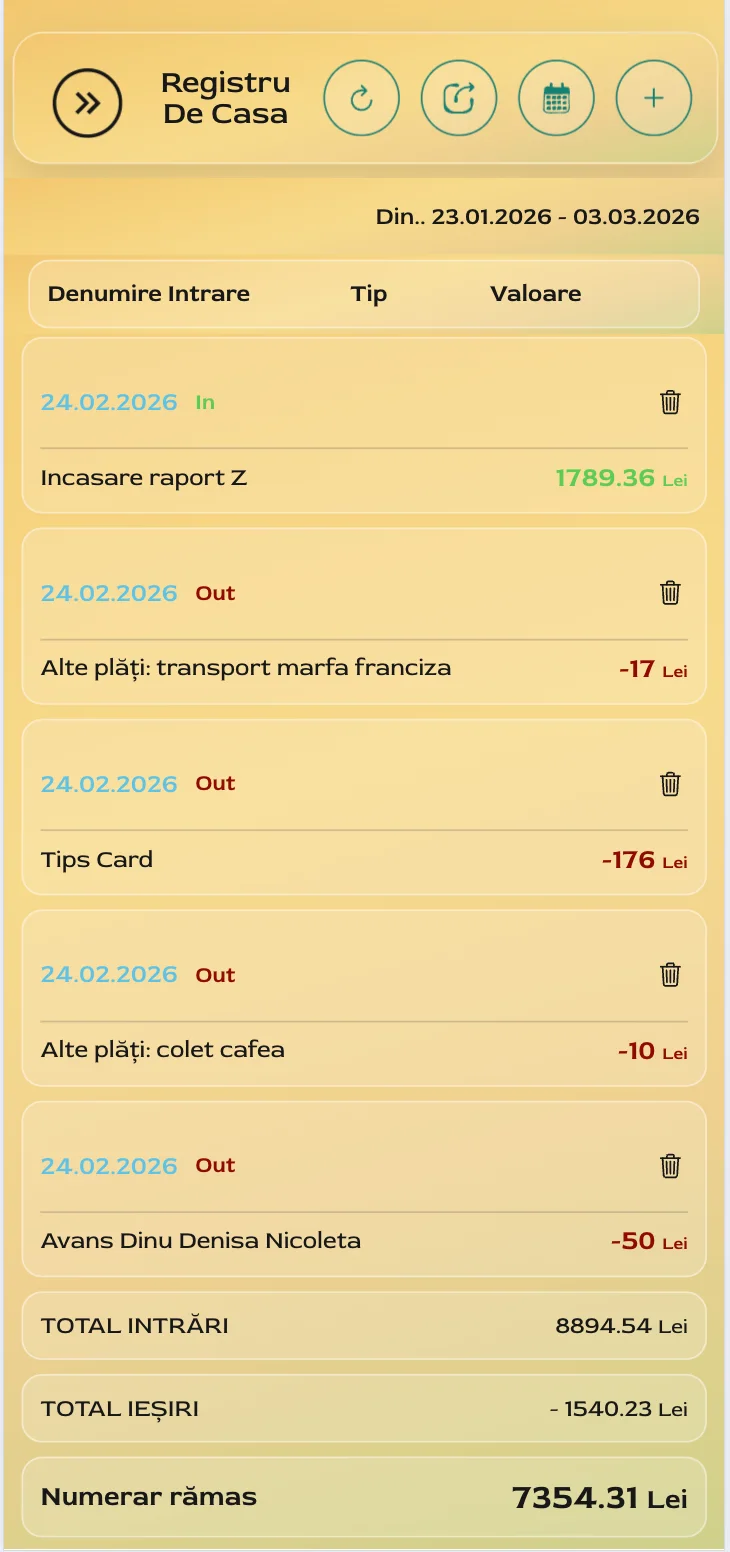Delete the transport marfa franciza entry

(x=670, y=593)
